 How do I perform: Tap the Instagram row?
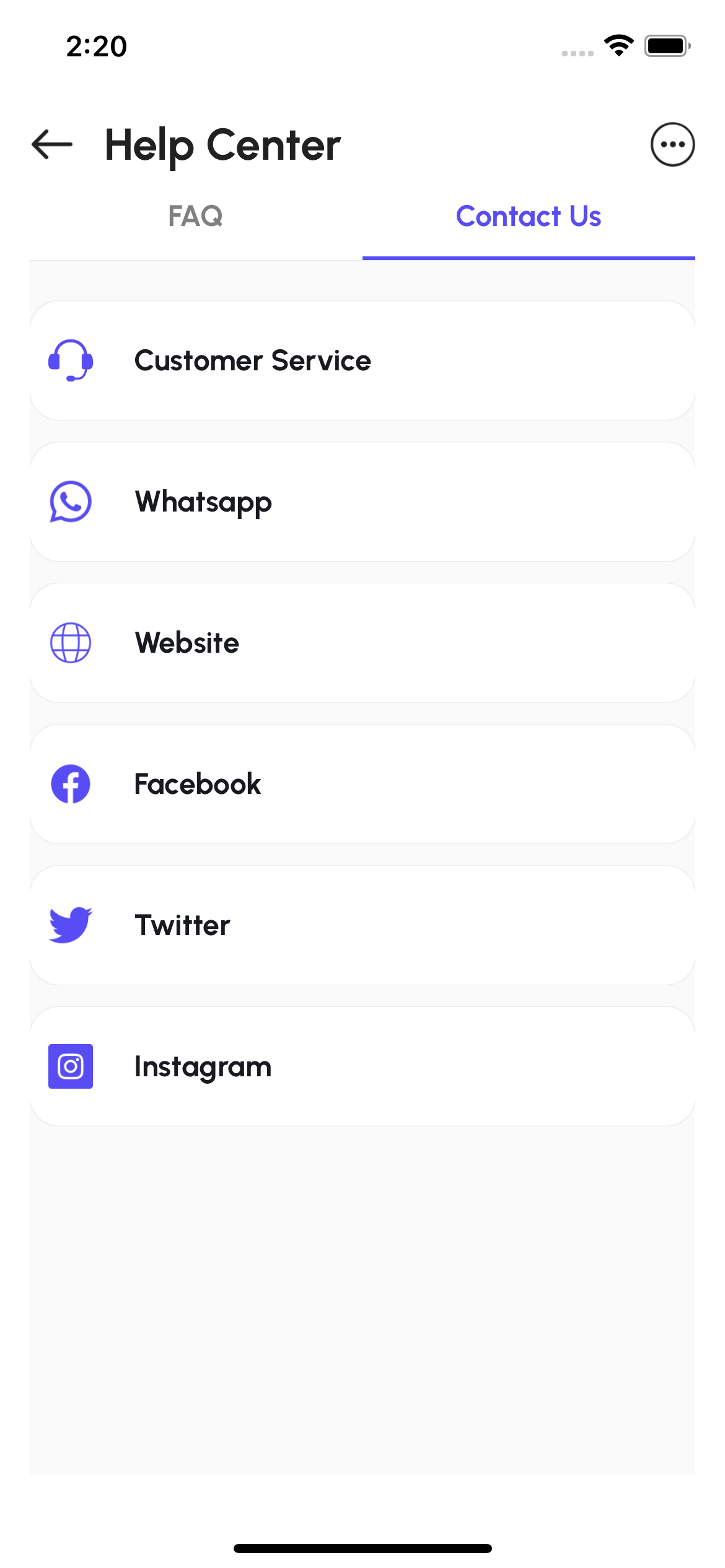point(362,1066)
